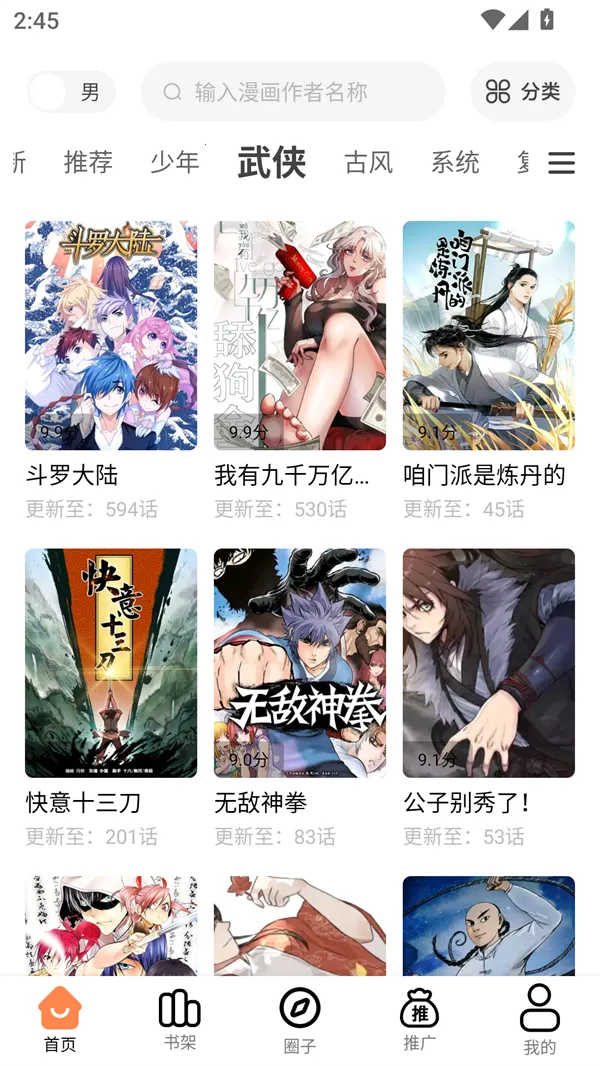
Task: Expand the full genre list menu
Action: pos(561,162)
